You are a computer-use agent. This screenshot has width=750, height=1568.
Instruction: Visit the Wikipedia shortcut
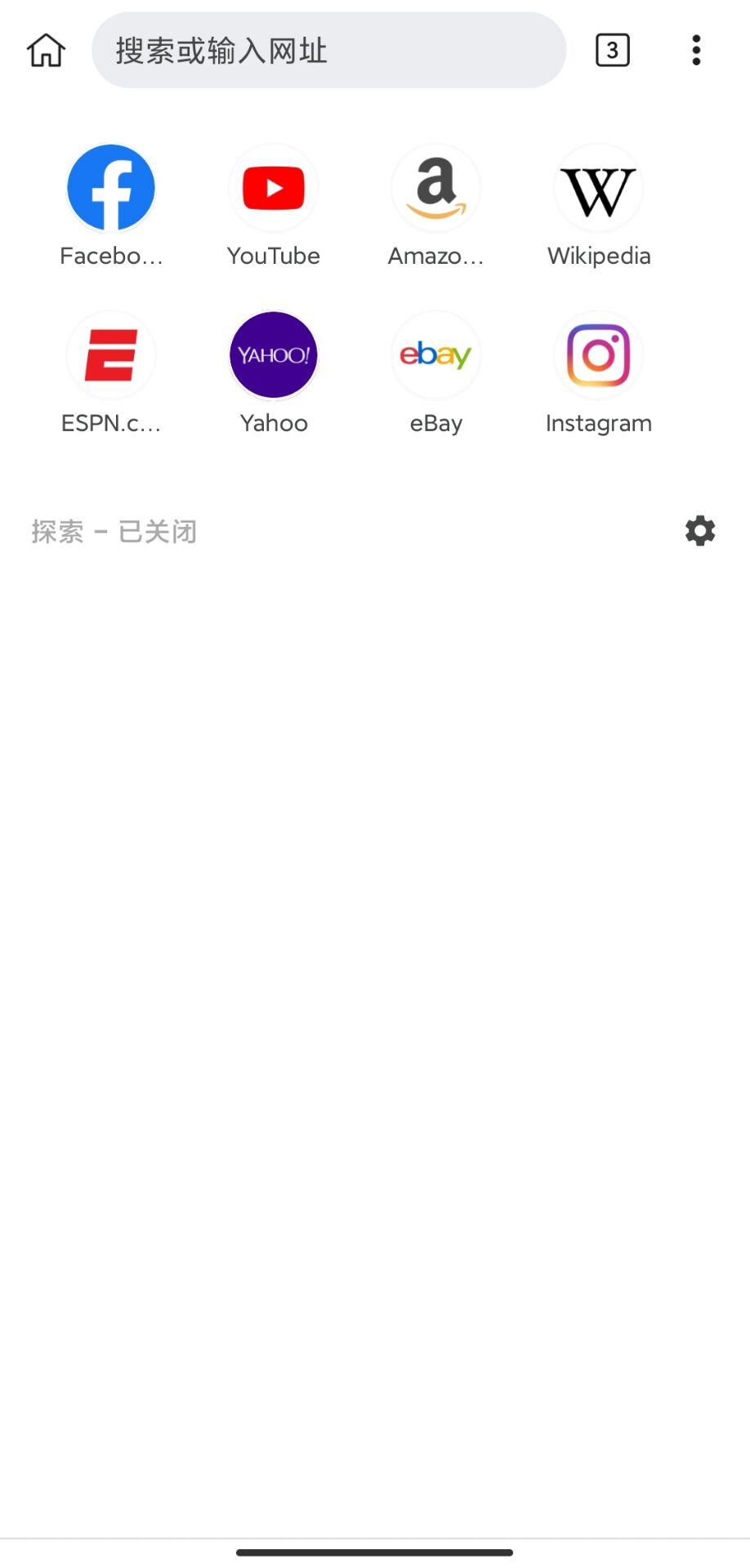[x=599, y=189]
